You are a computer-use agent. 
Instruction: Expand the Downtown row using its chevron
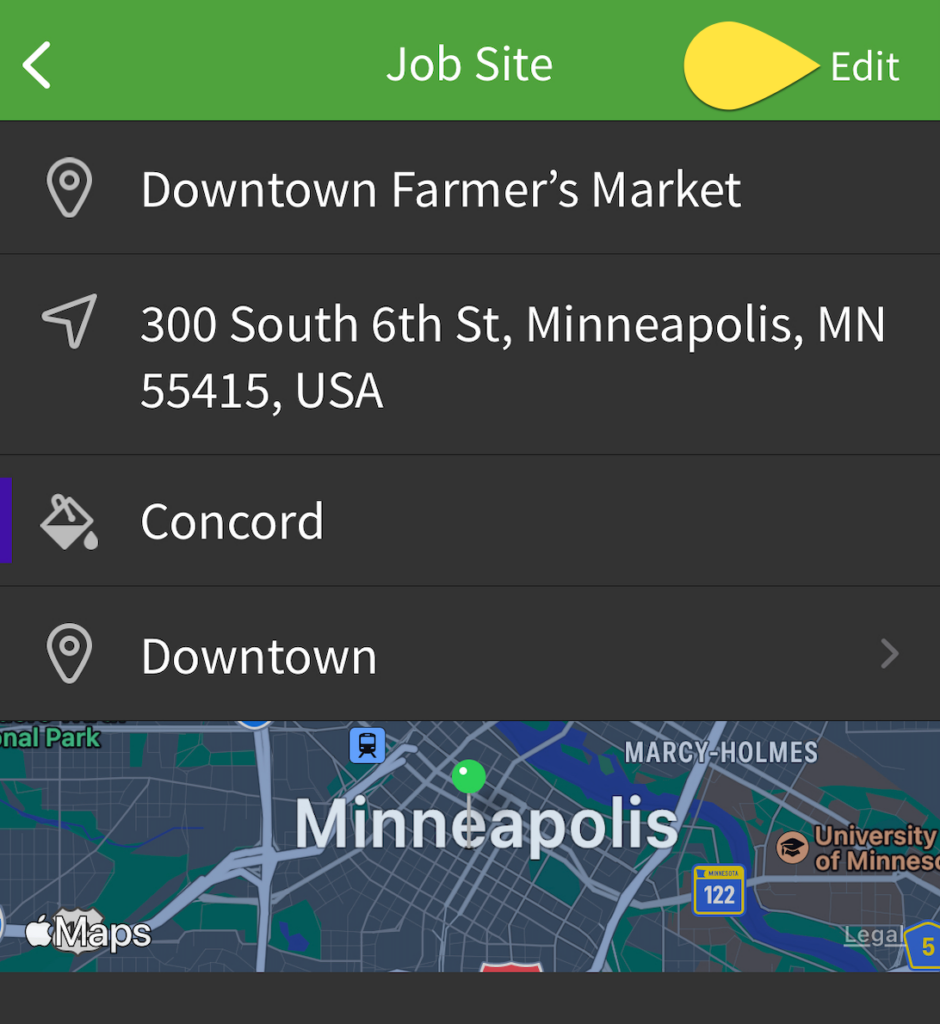tap(888, 653)
